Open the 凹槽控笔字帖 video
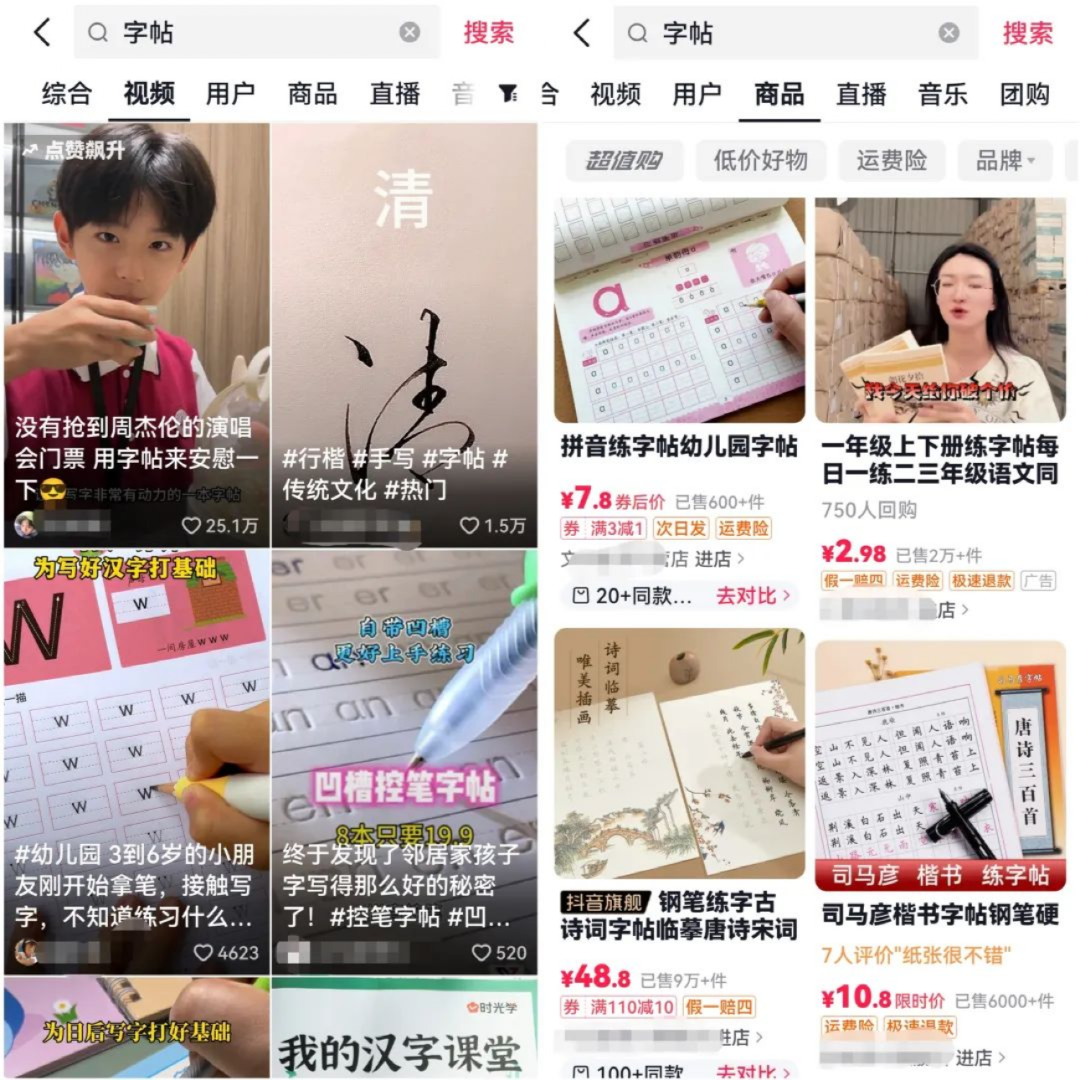Viewport: 1080px width, 1080px height. (x=404, y=760)
